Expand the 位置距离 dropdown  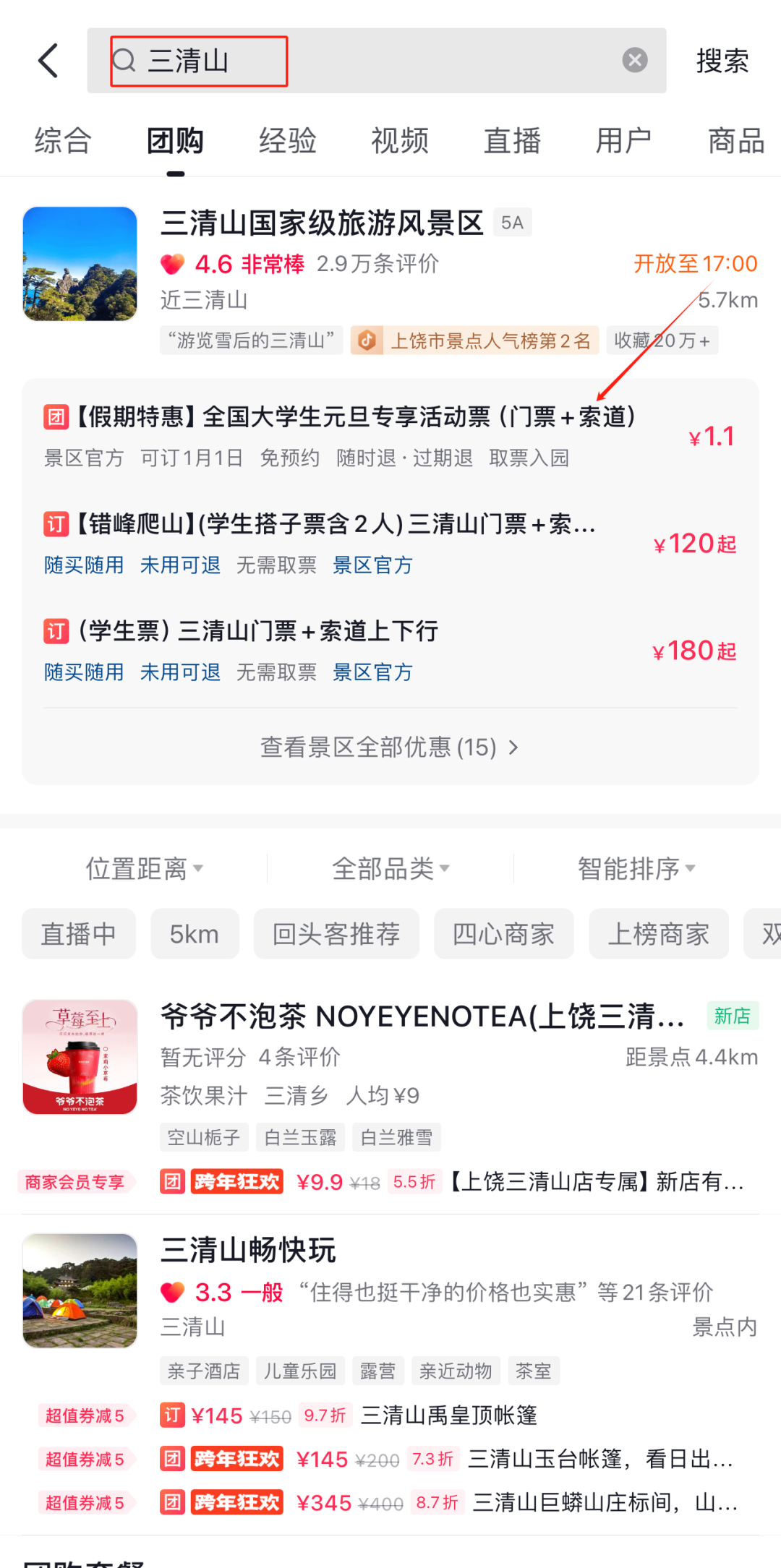click(144, 868)
